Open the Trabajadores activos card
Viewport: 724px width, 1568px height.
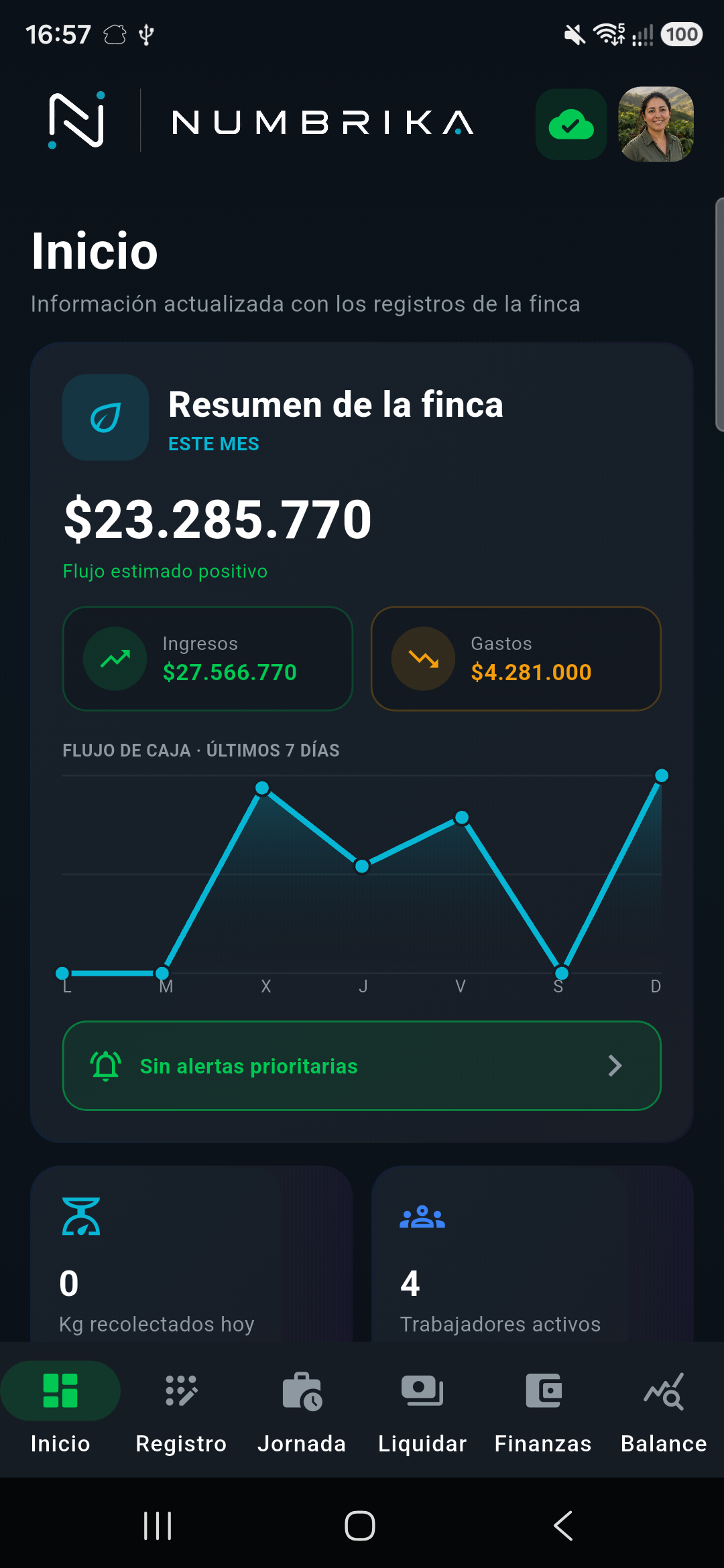point(532,1254)
